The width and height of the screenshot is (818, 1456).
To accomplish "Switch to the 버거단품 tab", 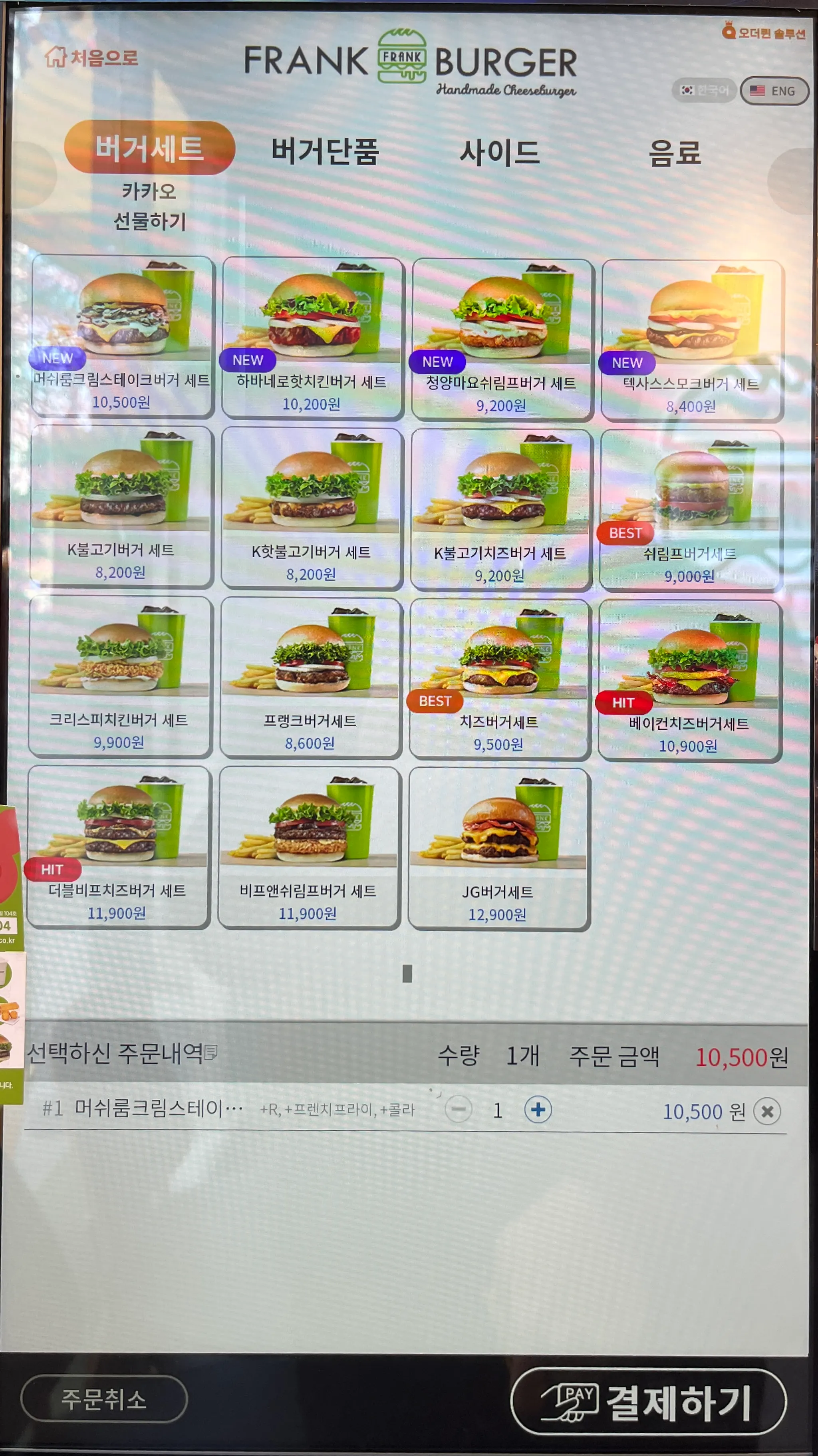I will (x=325, y=151).
